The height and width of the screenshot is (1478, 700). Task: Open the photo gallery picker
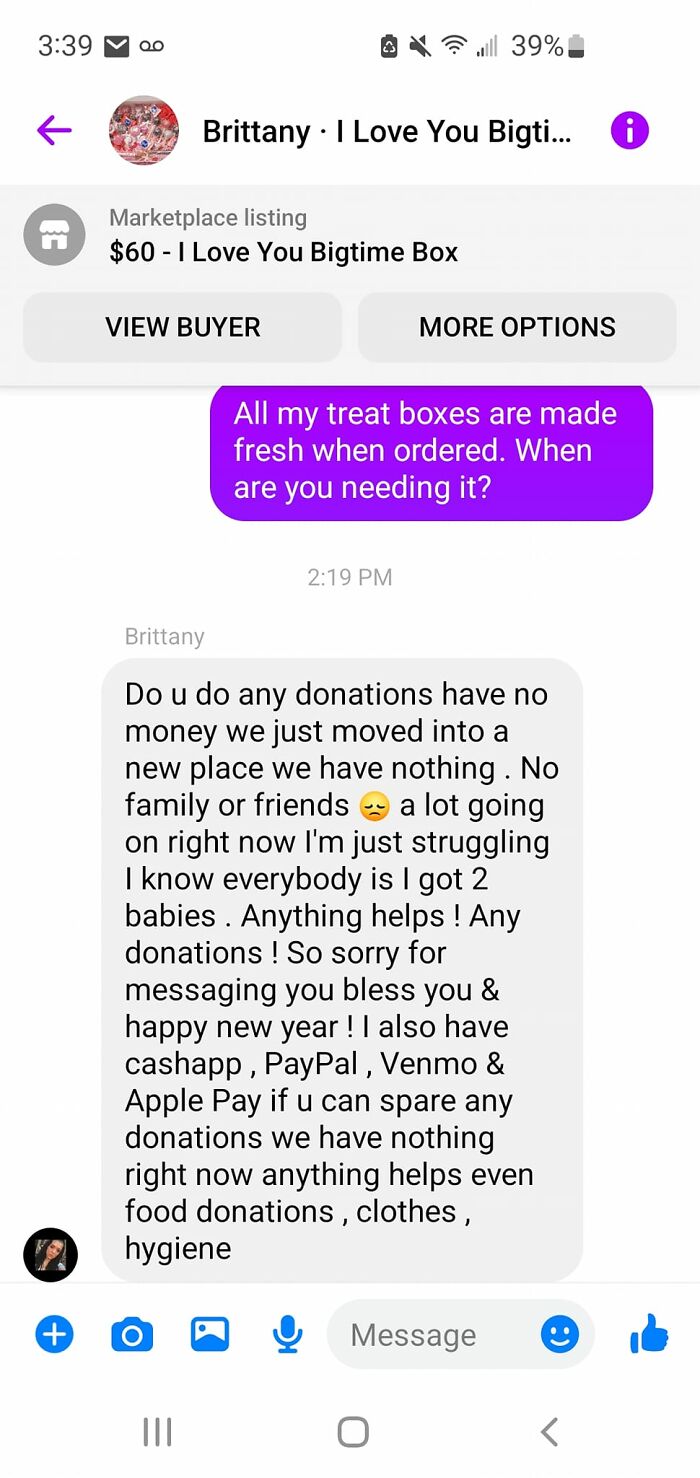(209, 1334)
